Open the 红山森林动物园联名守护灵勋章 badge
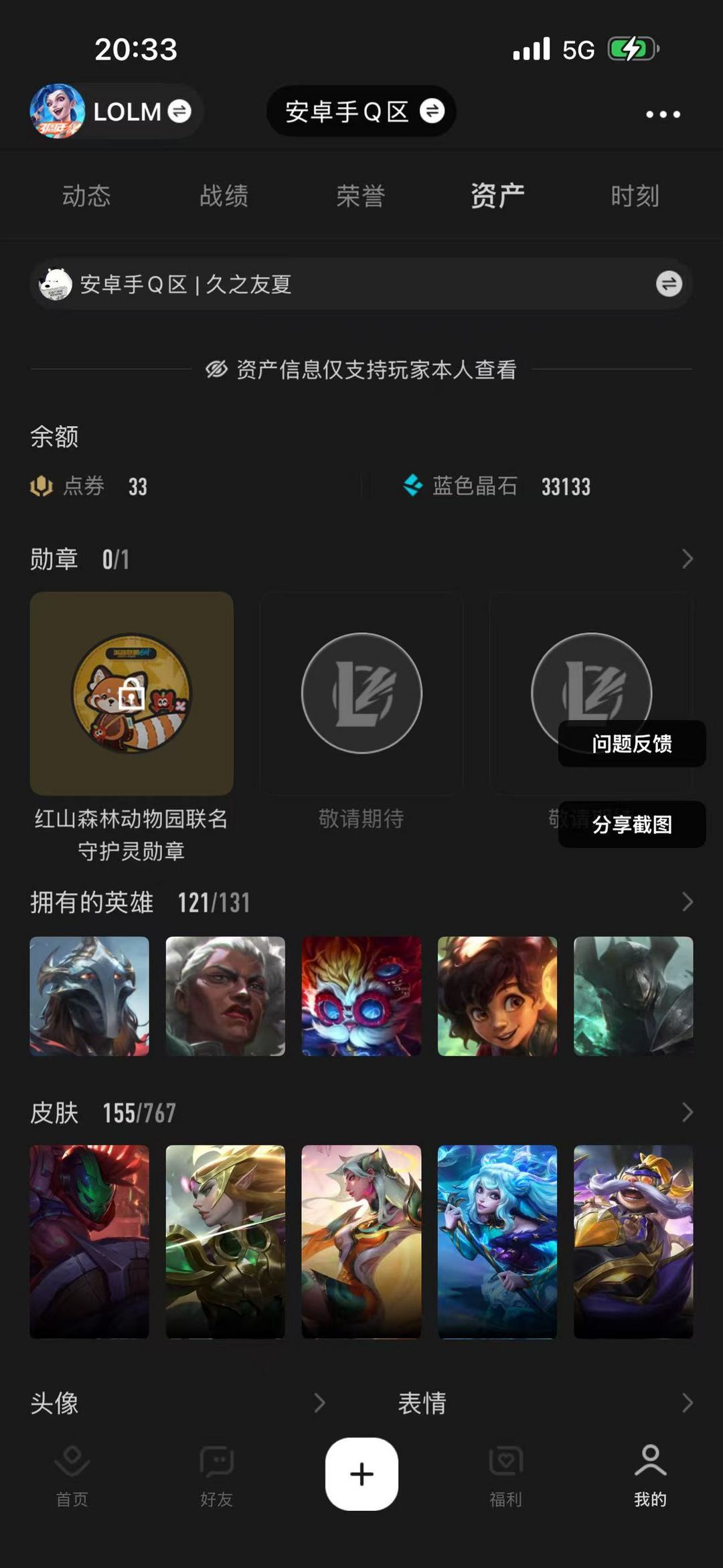This screenshot has height=1568, width=723. [x=131, y=694]
